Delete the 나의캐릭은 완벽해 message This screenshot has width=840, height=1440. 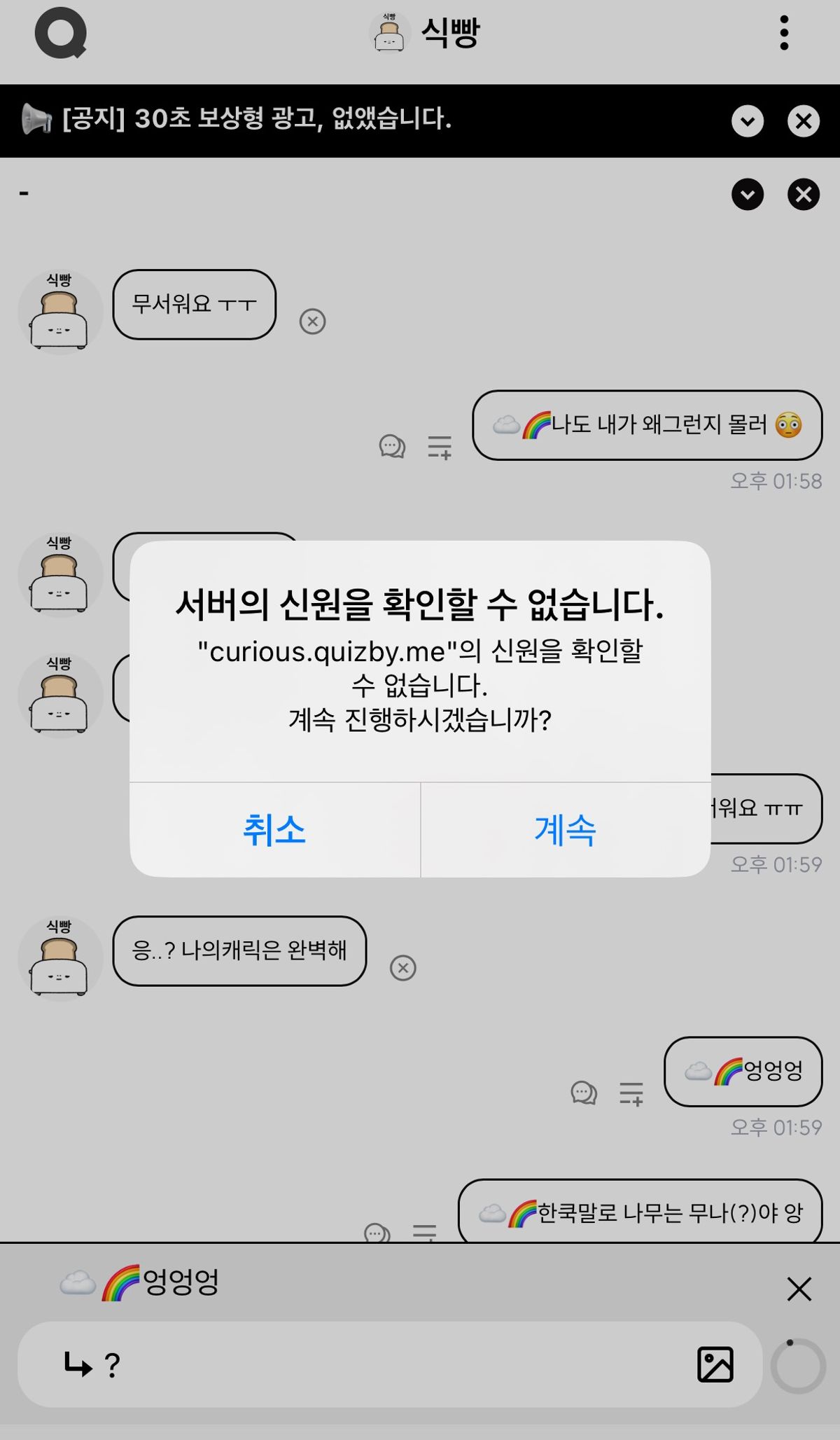point(402,968)
